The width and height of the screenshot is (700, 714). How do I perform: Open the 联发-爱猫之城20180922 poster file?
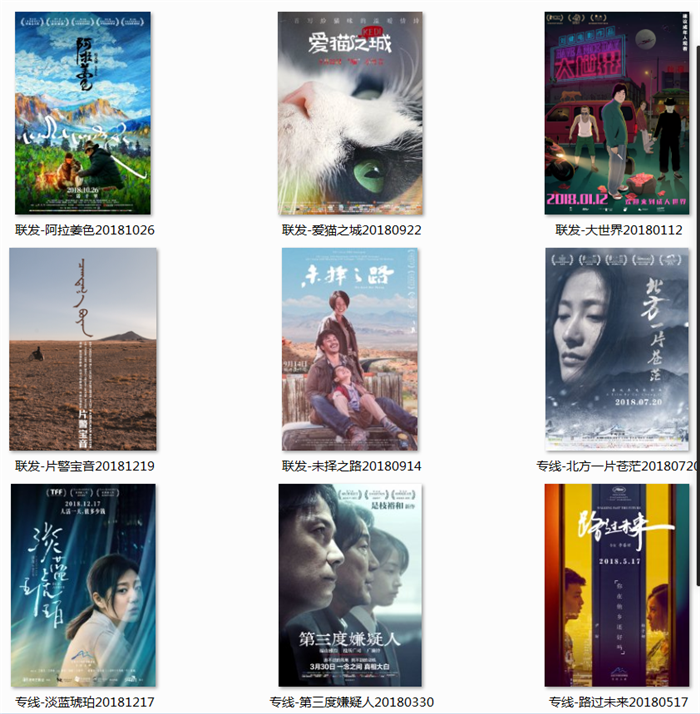(x=350, y=113)
